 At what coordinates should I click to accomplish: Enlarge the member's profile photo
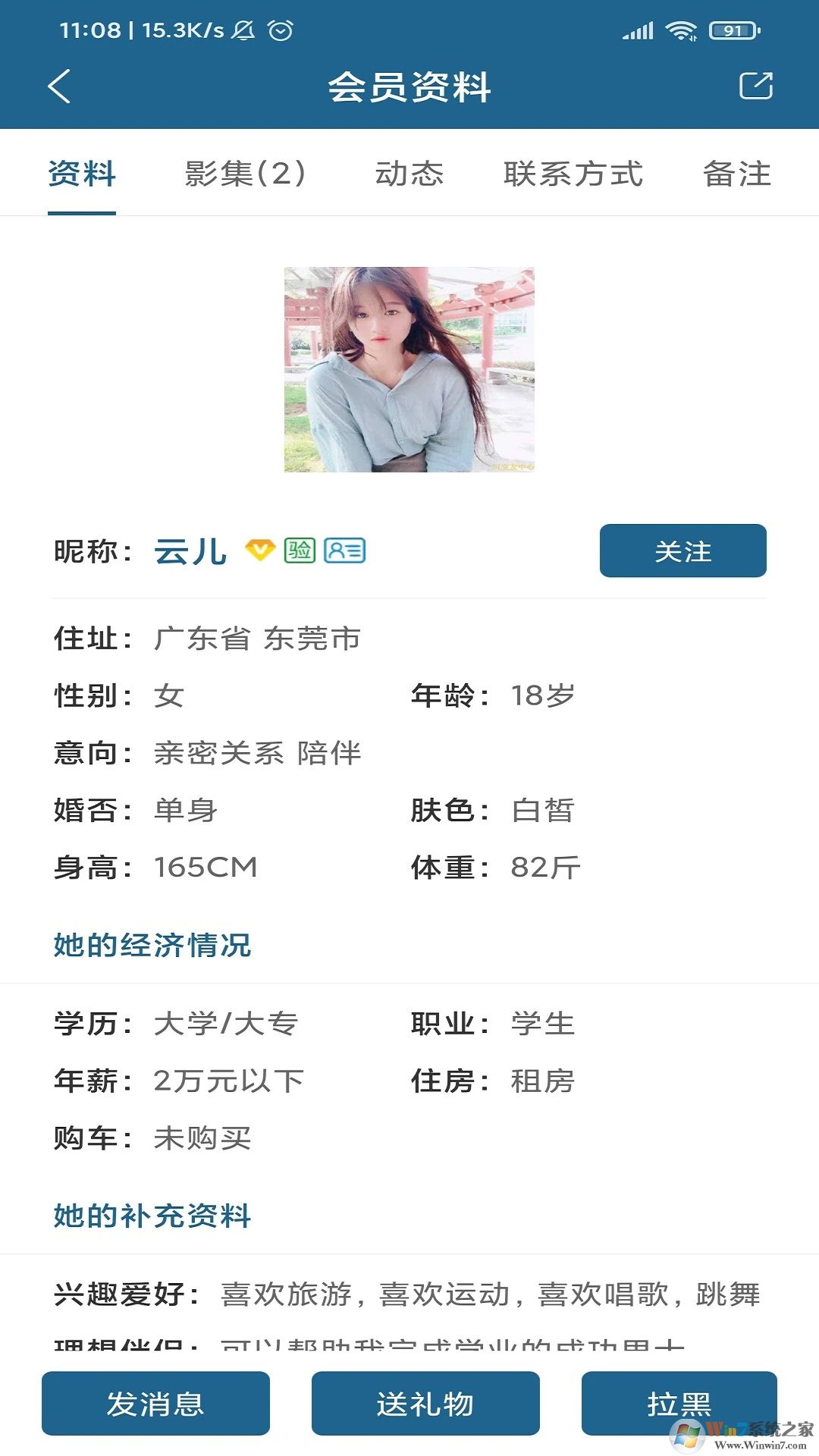[x=409, y=369]
